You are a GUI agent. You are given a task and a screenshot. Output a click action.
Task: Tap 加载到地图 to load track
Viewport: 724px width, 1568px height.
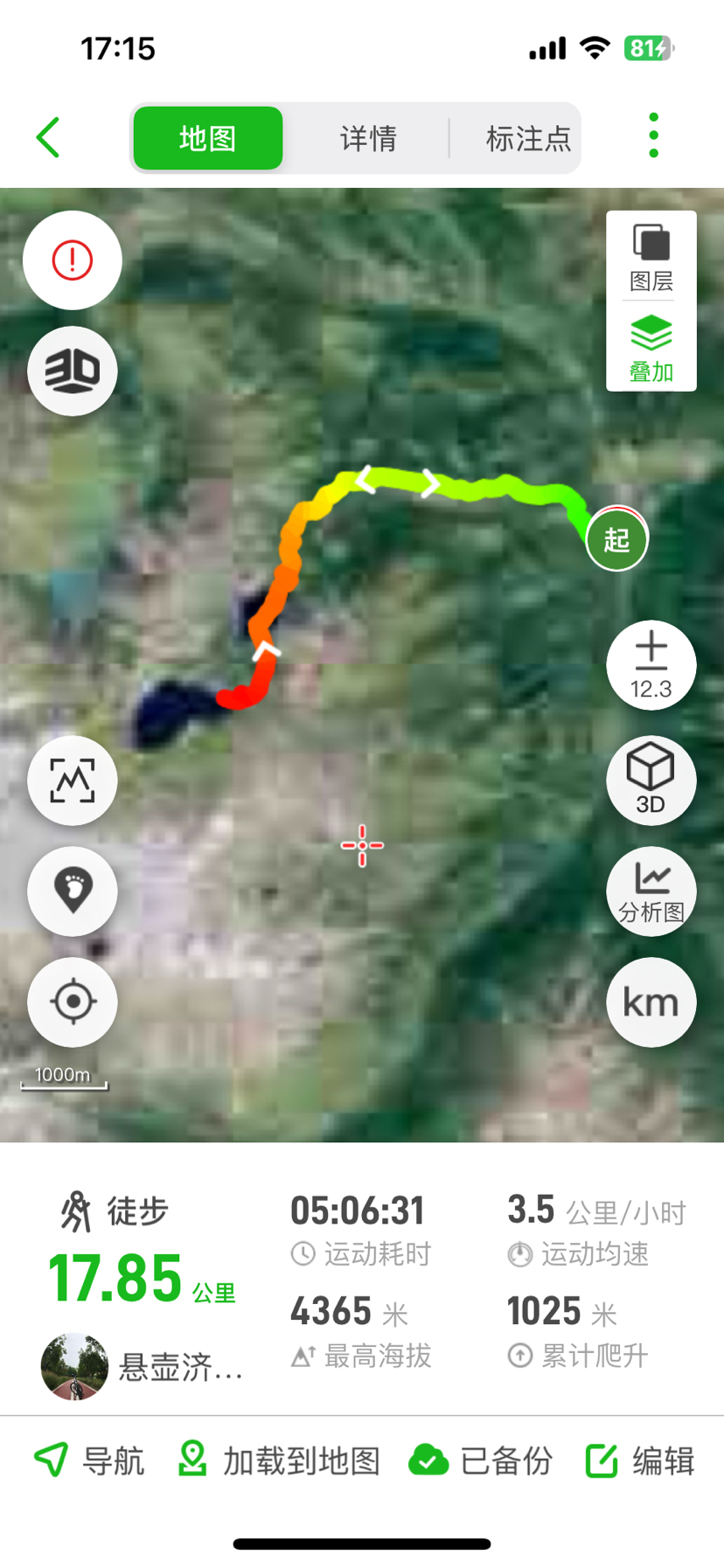pos(279,1460)
